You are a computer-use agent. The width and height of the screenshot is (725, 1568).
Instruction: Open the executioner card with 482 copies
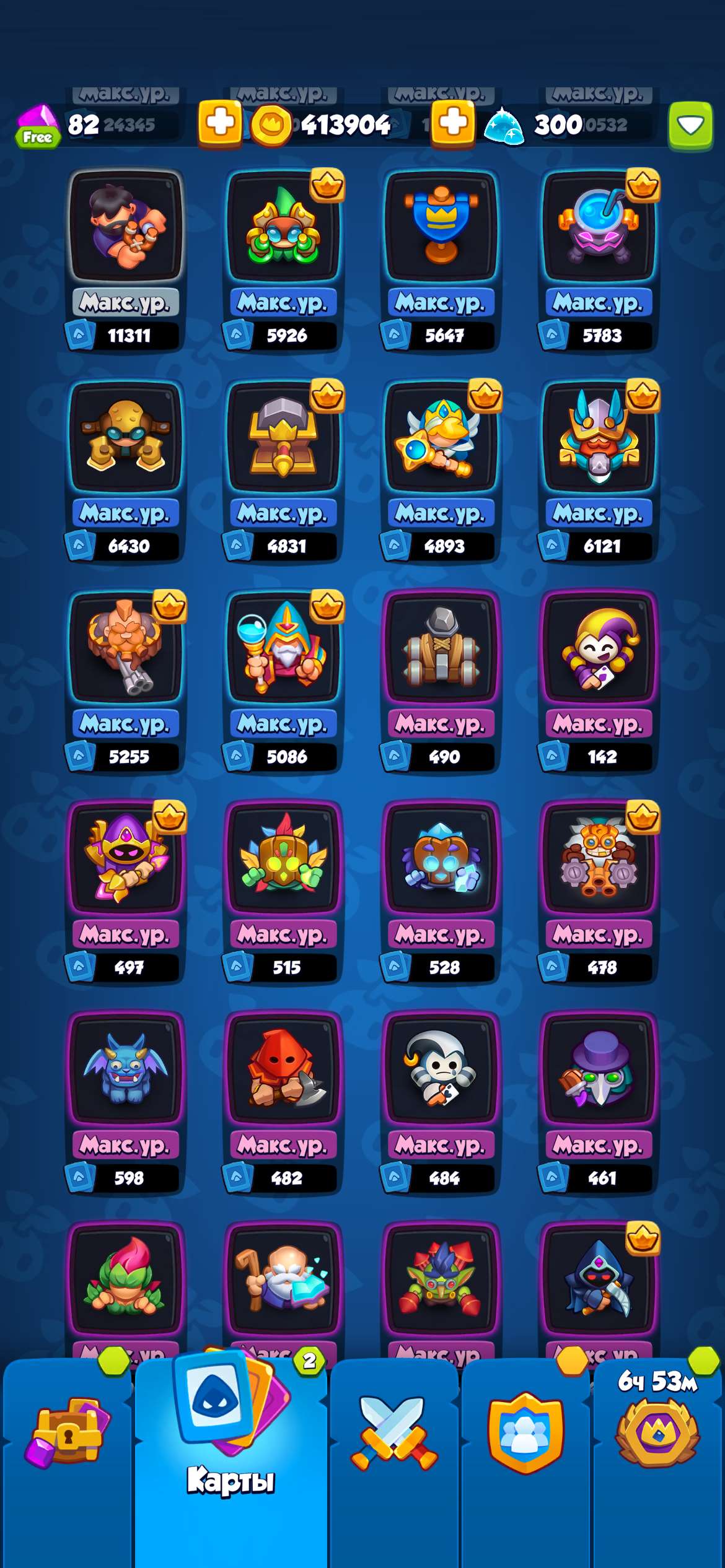283,1070
